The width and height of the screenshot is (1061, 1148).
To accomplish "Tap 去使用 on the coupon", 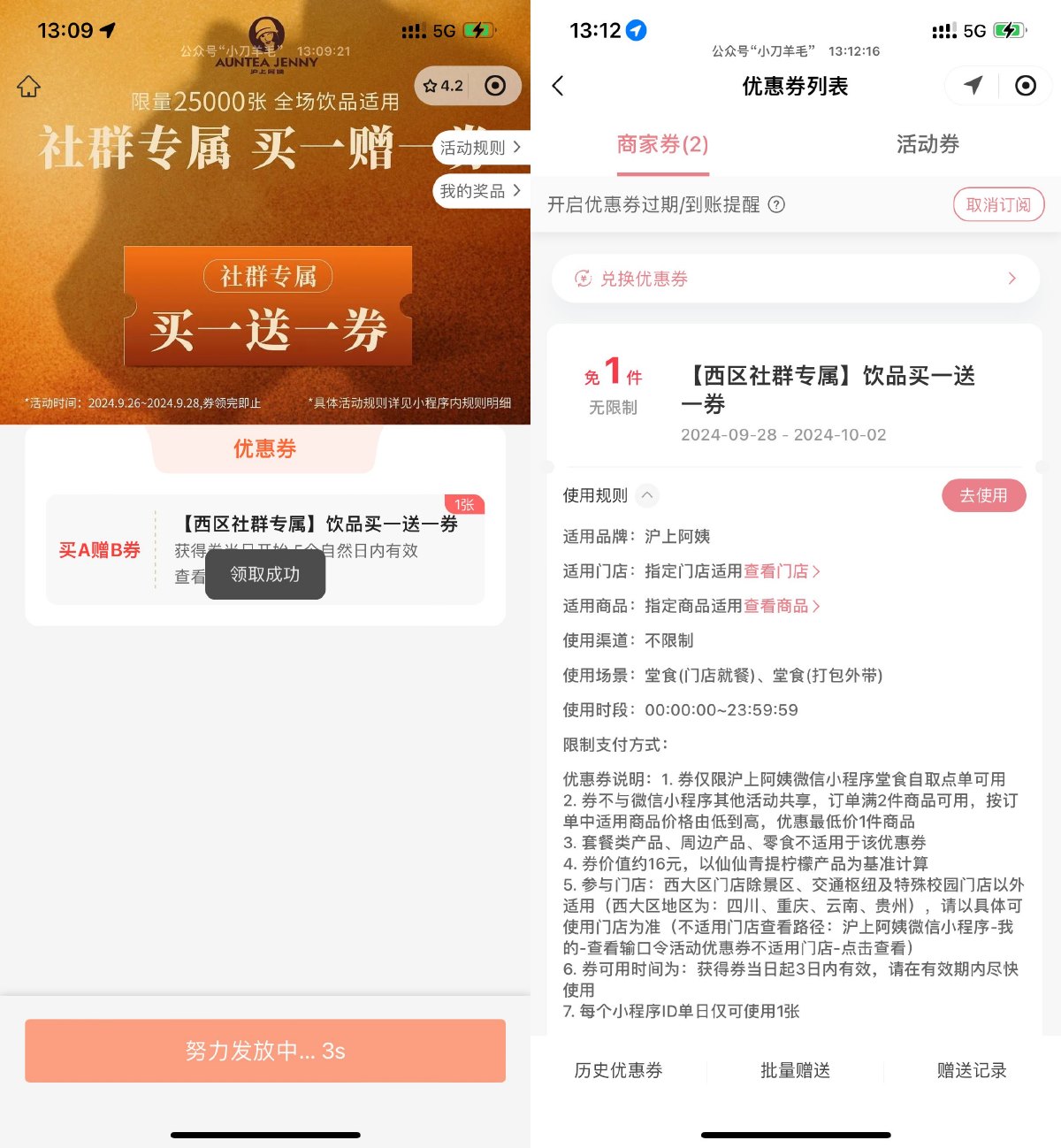I will point(983,495).
